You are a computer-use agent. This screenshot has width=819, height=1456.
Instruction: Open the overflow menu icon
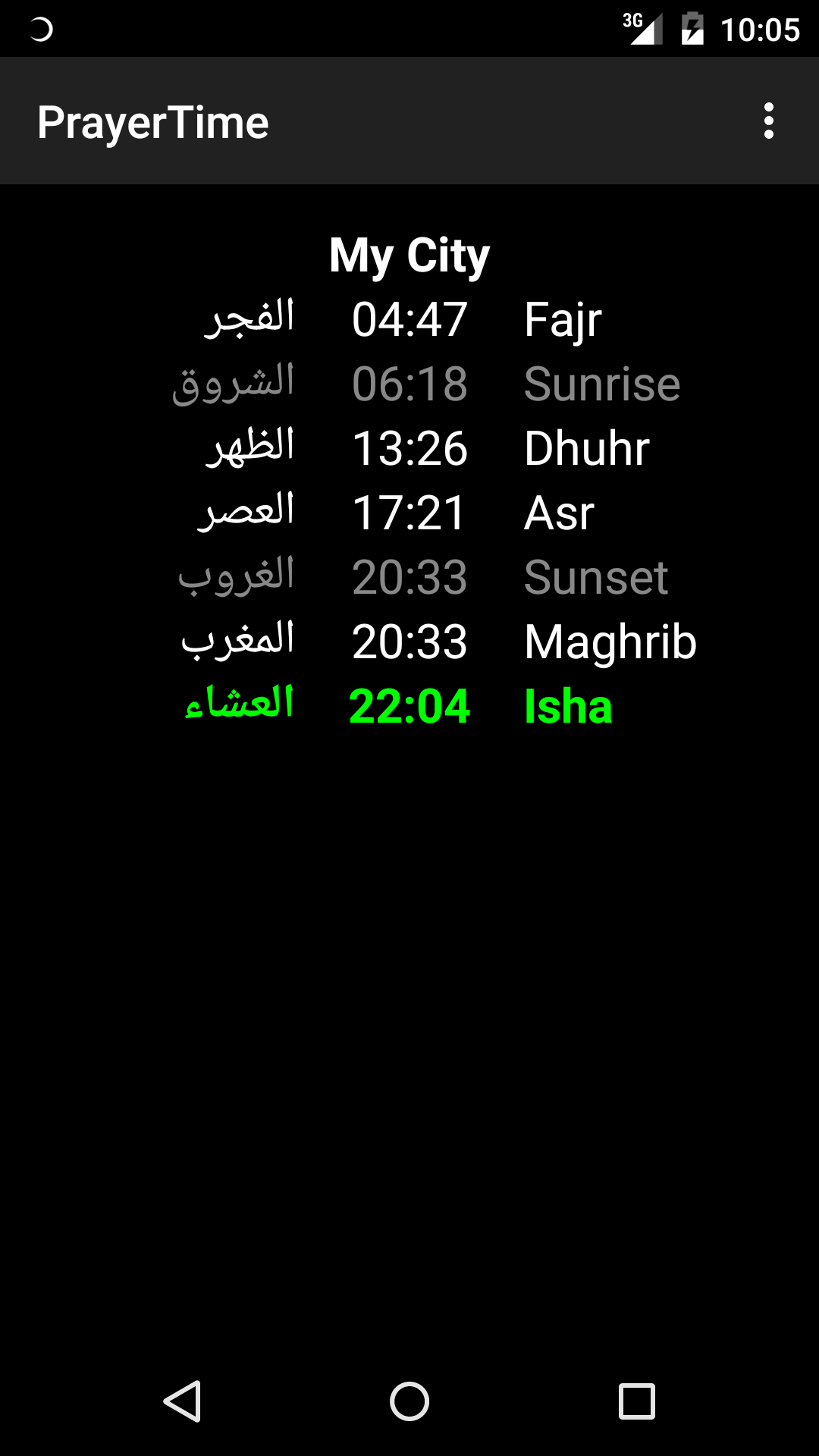click(770, 121)
